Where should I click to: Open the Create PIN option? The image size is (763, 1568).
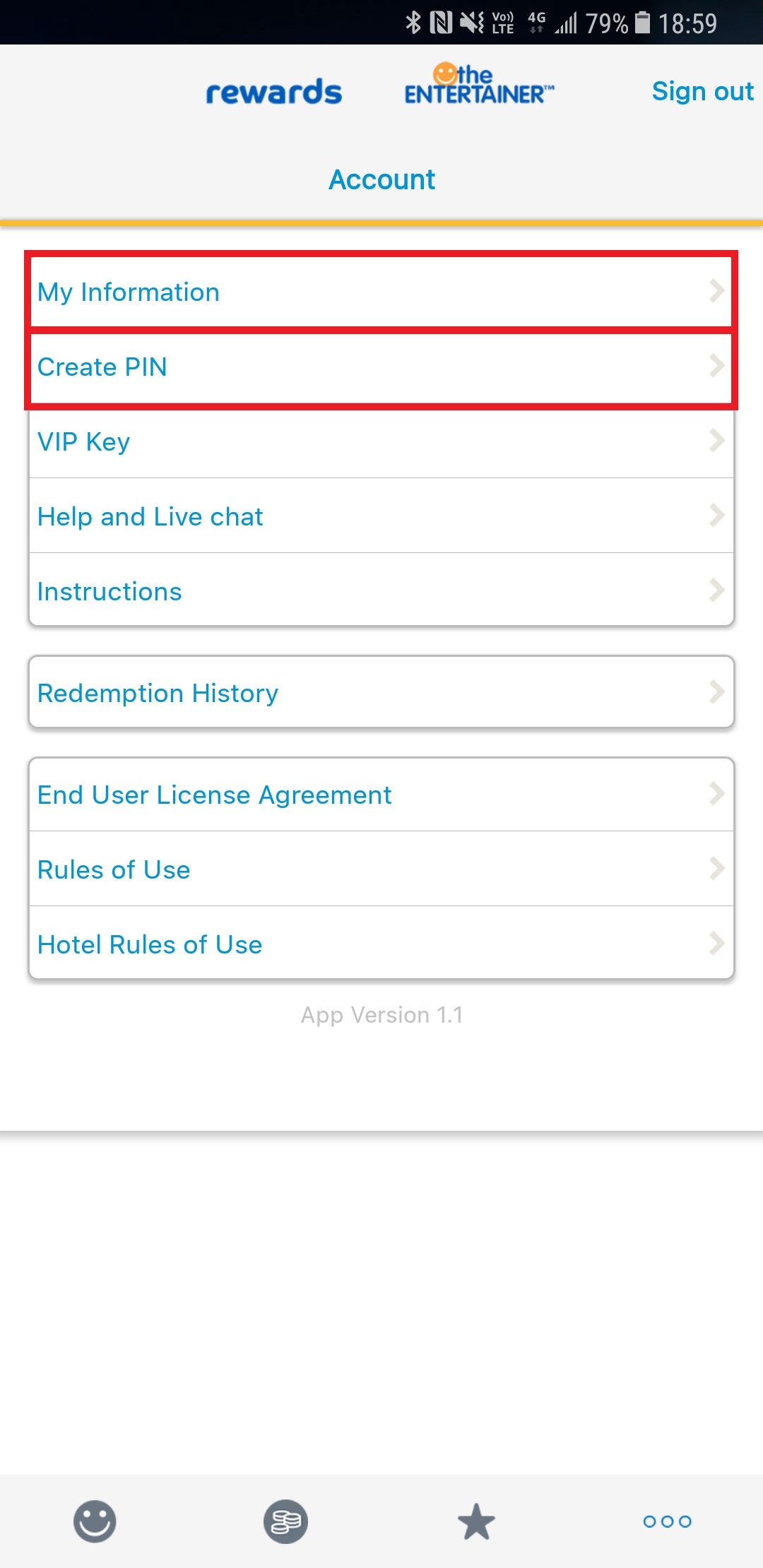coord(381,367)
